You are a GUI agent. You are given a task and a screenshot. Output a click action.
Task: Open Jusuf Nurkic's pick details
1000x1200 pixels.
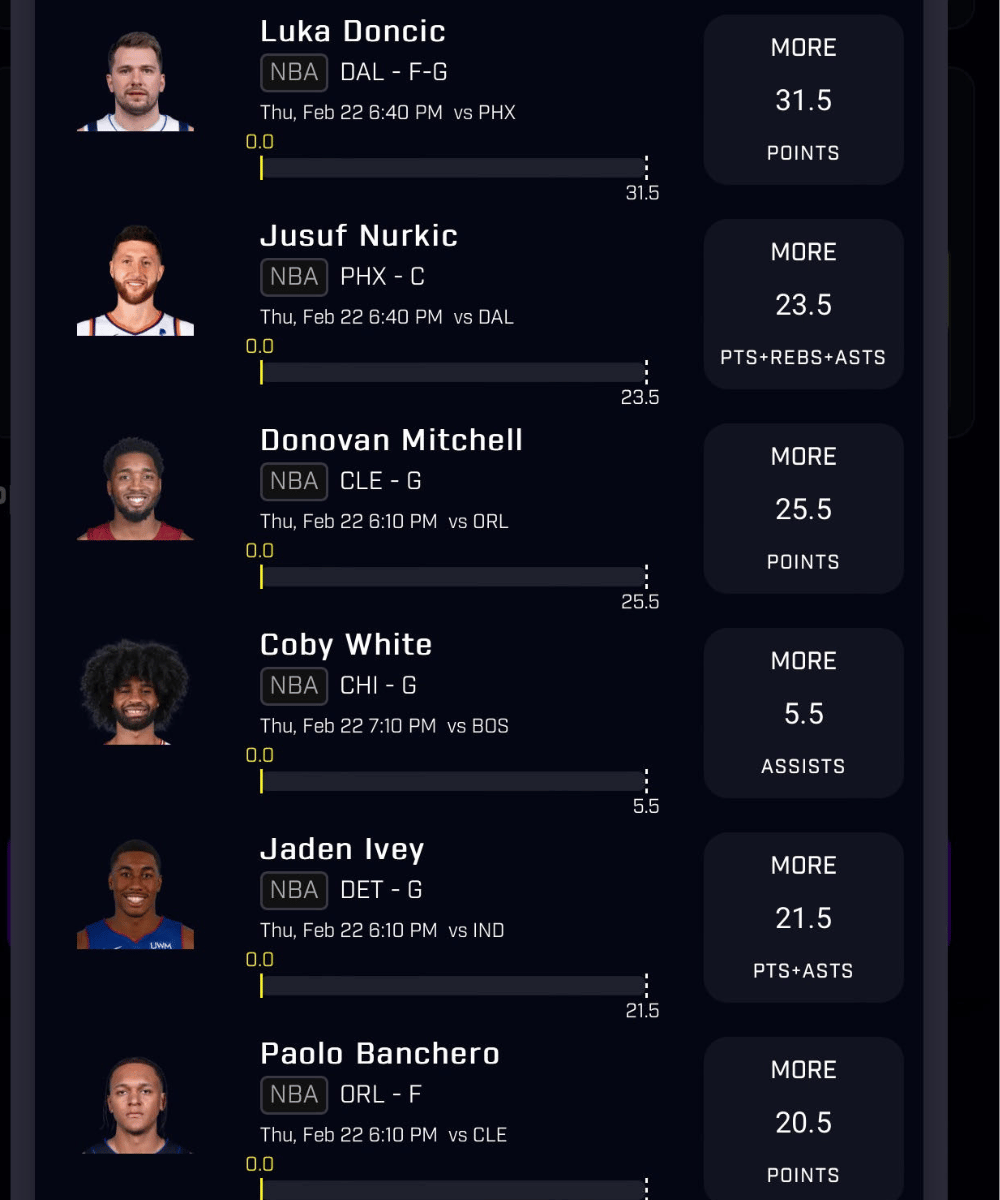click(803, 304)
